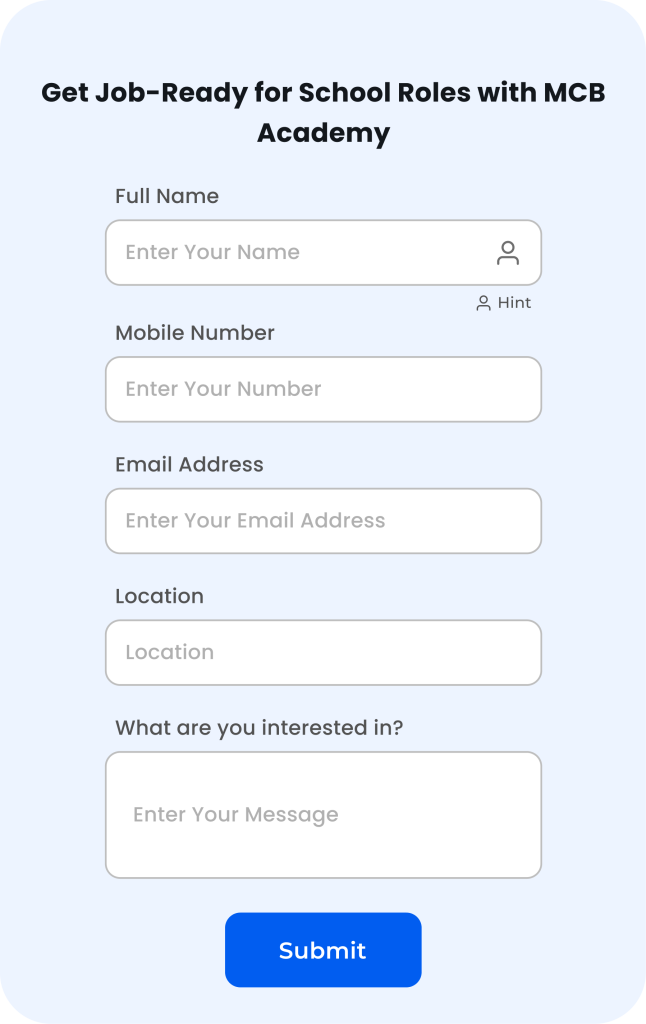
Task: Enter the Mobile Number field
Action: (x=323, y=389)
